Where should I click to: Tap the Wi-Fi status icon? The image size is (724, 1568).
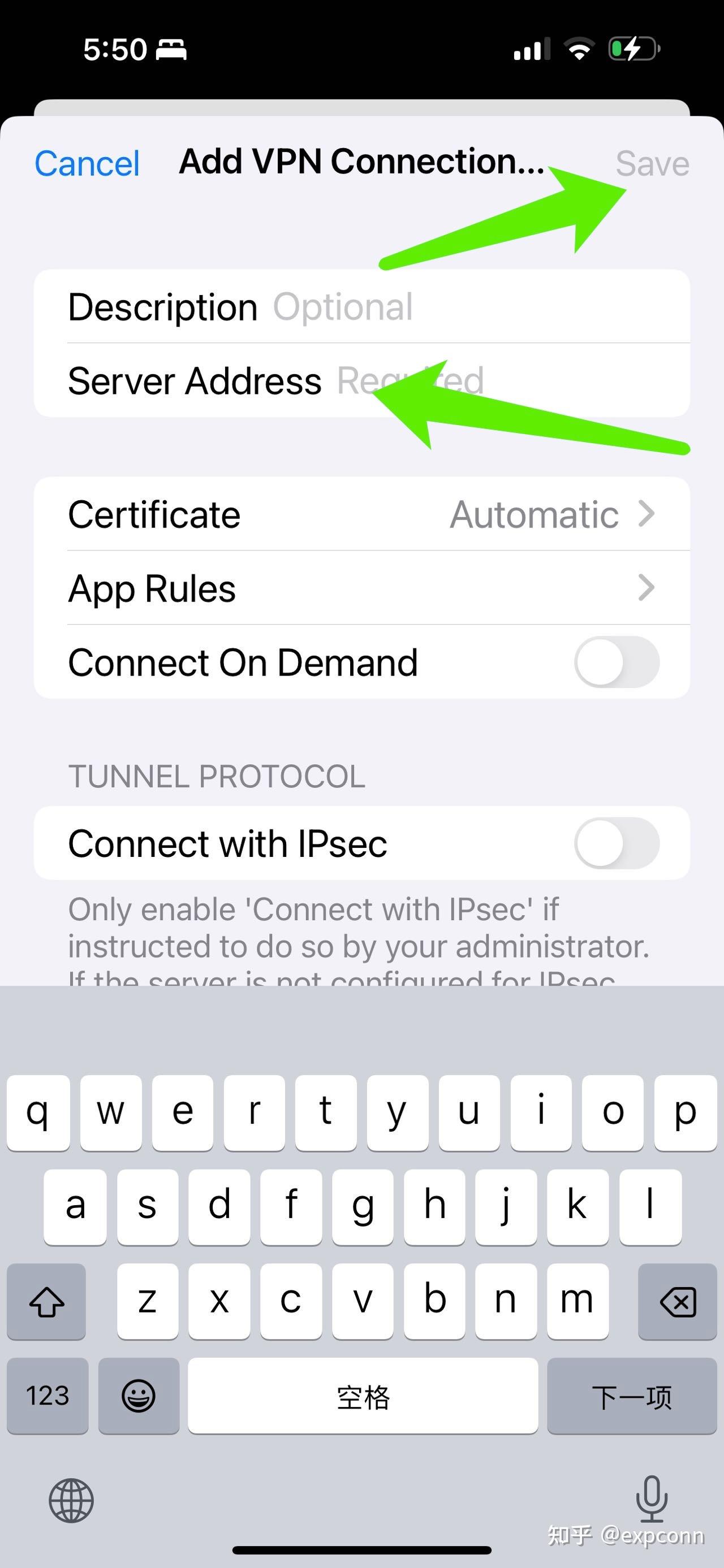point(579,50)
